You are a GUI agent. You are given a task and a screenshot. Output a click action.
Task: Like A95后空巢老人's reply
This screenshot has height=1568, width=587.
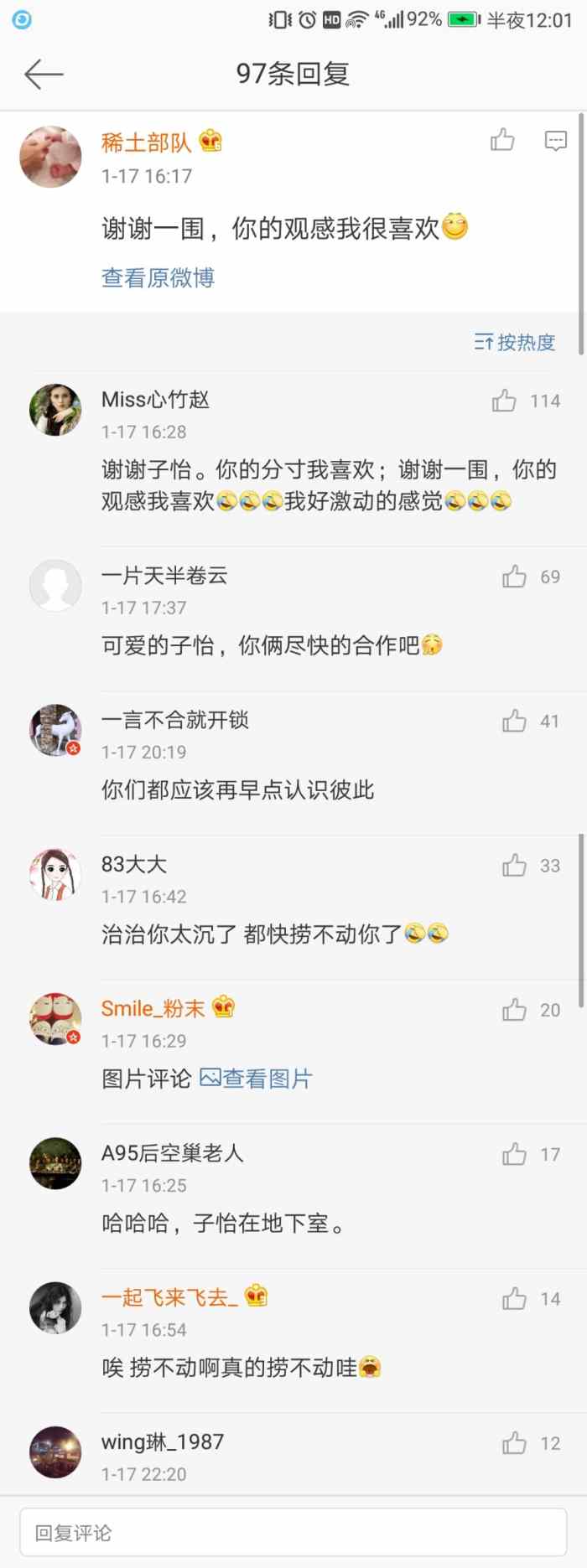pyautogui.click(x=514, y=1155)
